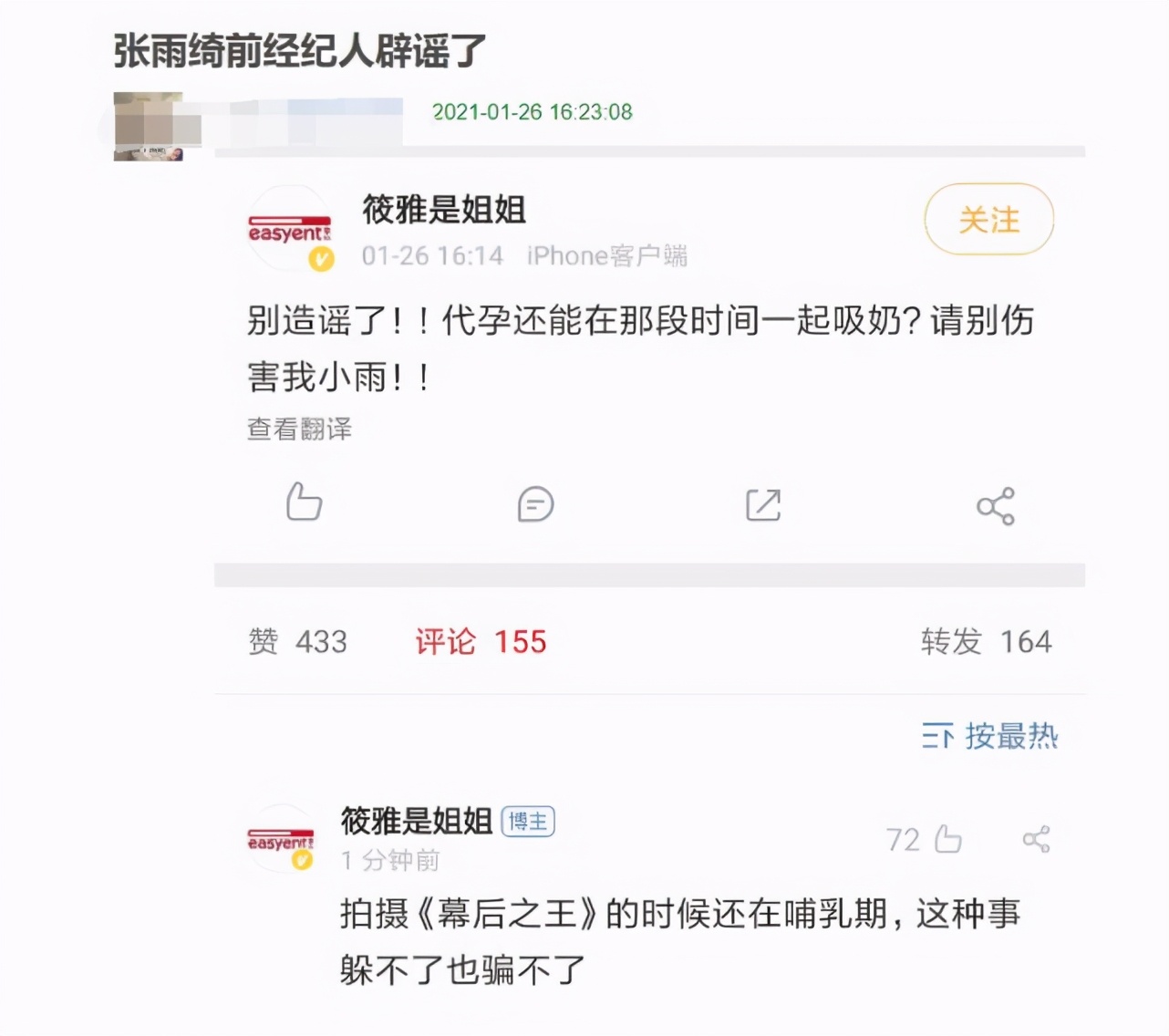This screenshot has height=1036, width=1169.
Task: Follow the account 筱雅是姐姐
Action: 988,220
